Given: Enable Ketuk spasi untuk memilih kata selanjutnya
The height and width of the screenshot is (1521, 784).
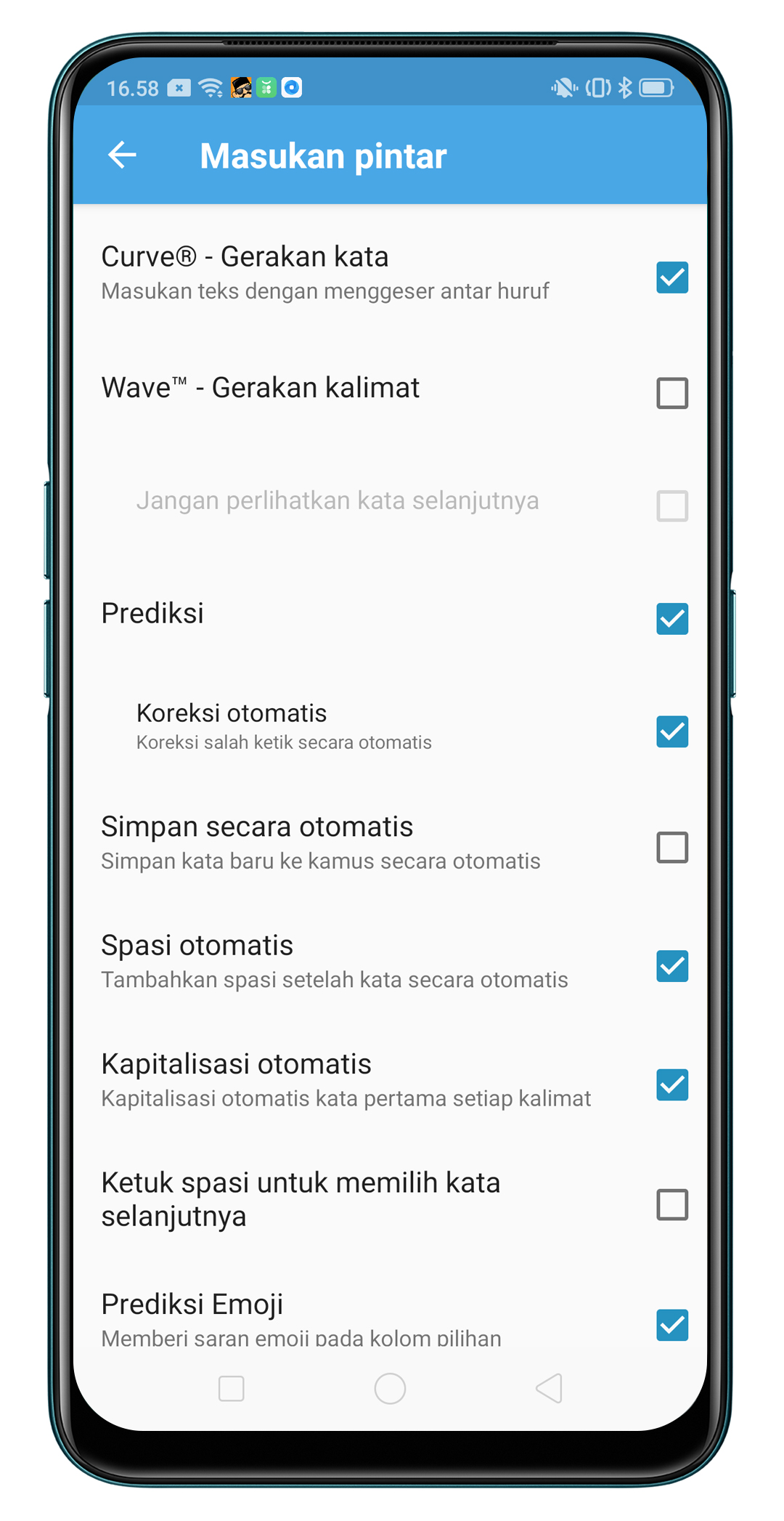Looking at the screenshot, I should 671,1204.
